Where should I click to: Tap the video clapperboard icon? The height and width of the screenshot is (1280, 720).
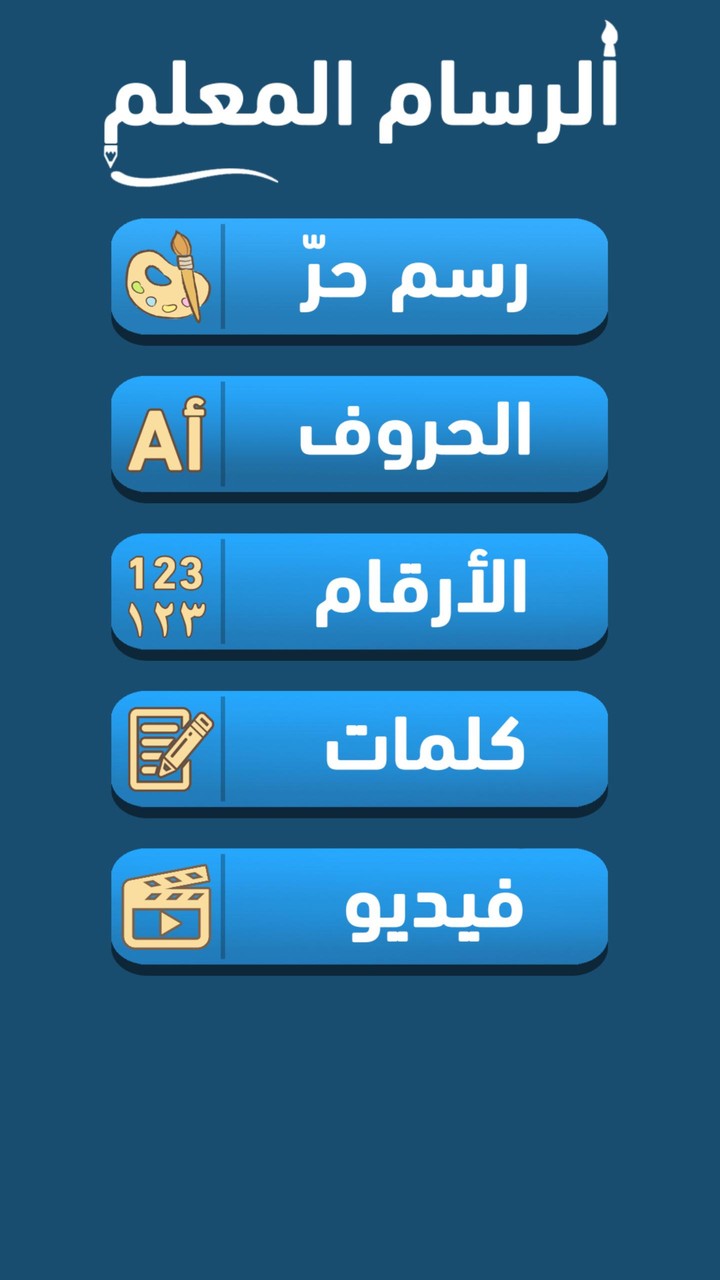coord(166,906)
